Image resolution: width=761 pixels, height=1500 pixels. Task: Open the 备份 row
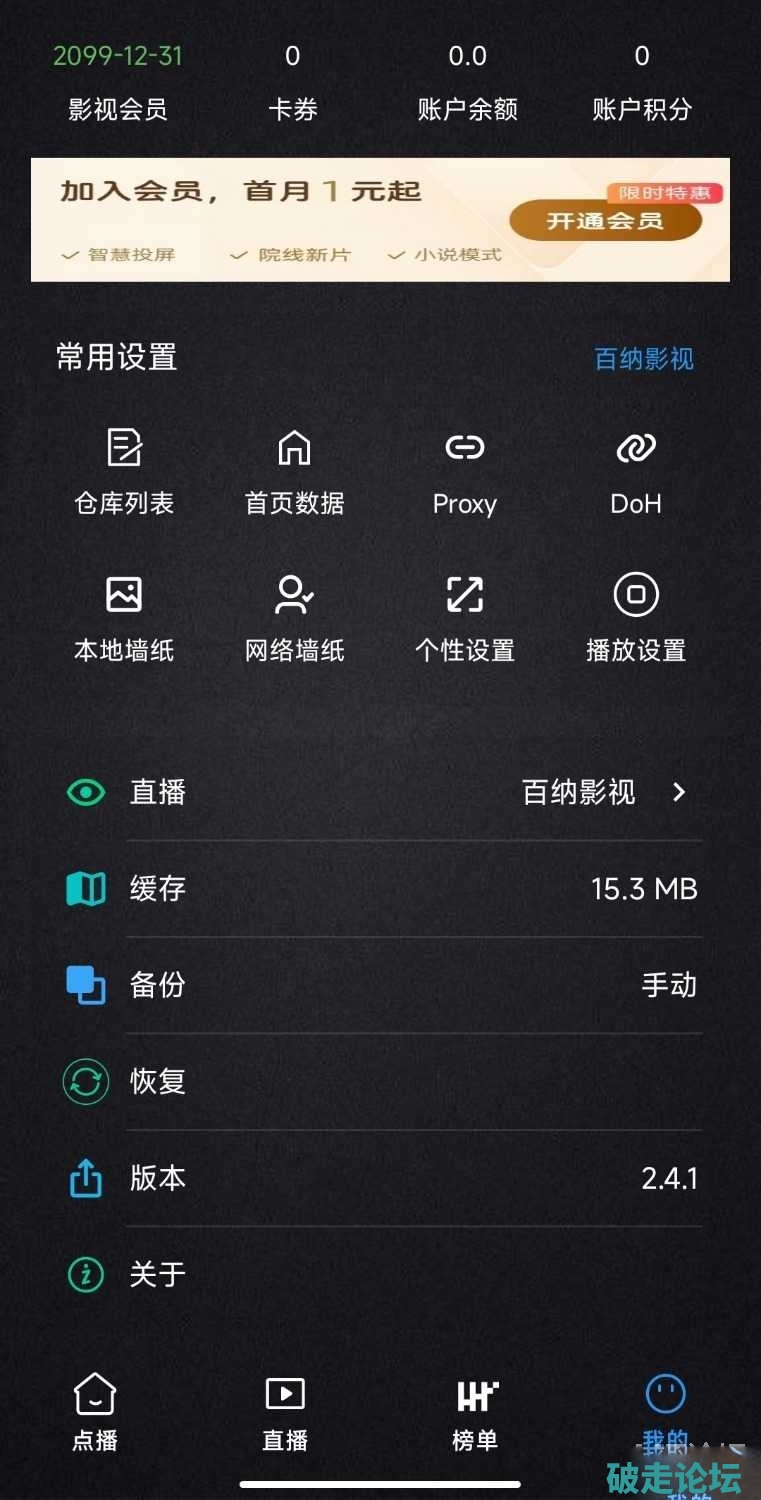point(380,985)
